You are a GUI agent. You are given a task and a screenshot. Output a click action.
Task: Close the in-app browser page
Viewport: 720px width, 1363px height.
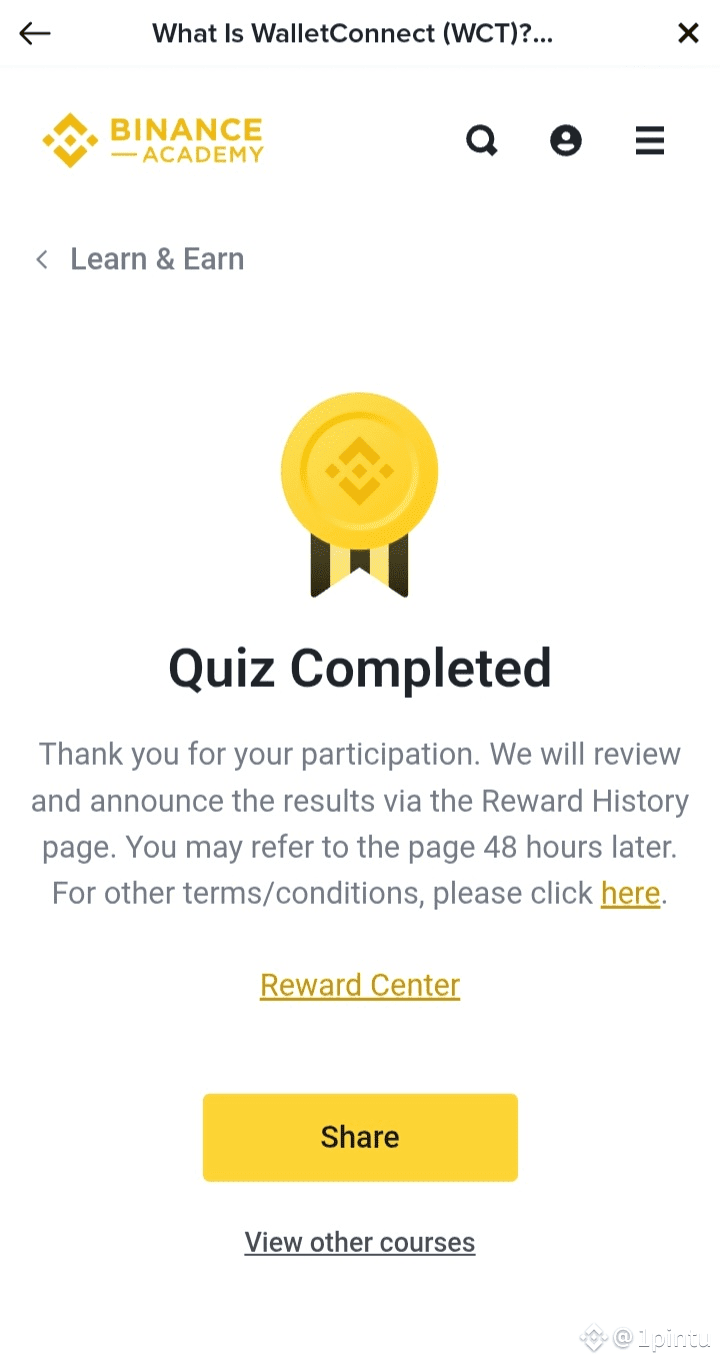tap(688, 33)
